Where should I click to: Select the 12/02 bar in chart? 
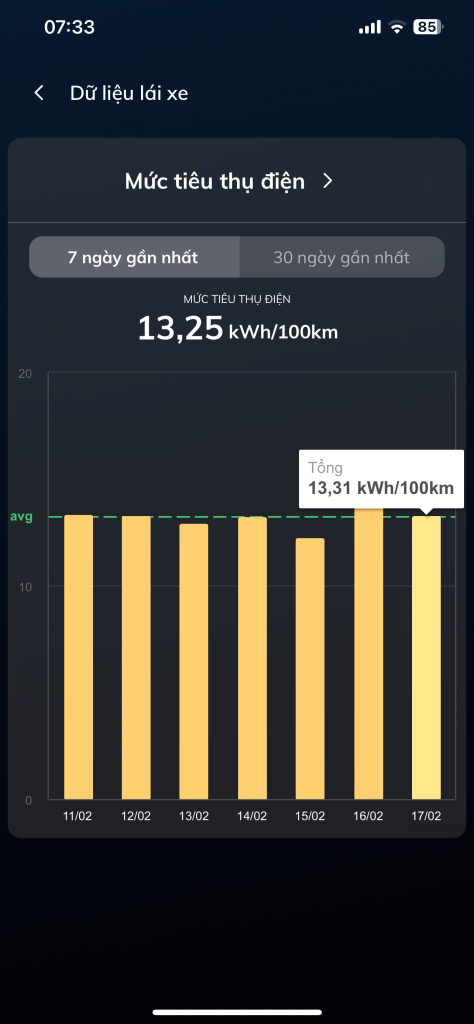[136, 658]
